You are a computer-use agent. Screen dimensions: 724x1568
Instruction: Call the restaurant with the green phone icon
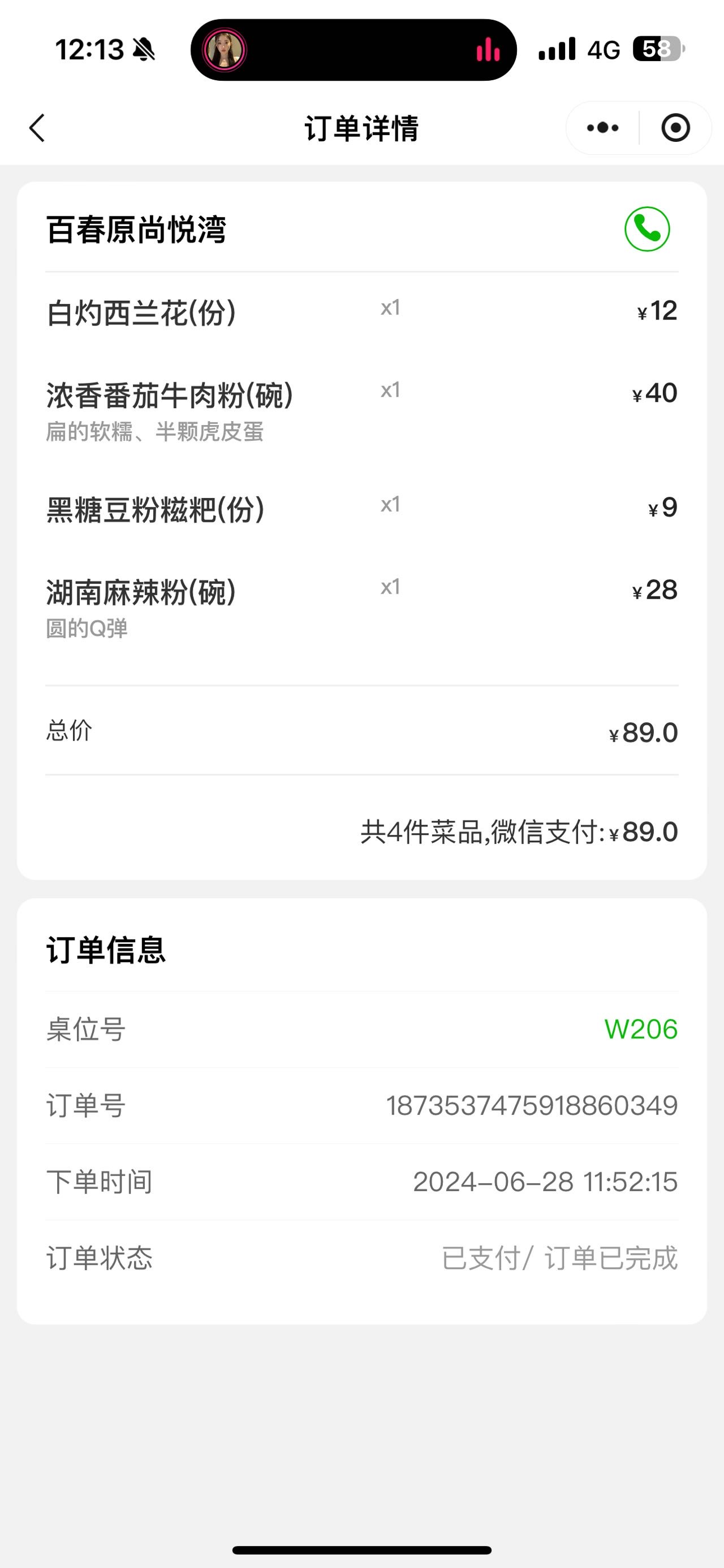point(647,229)
